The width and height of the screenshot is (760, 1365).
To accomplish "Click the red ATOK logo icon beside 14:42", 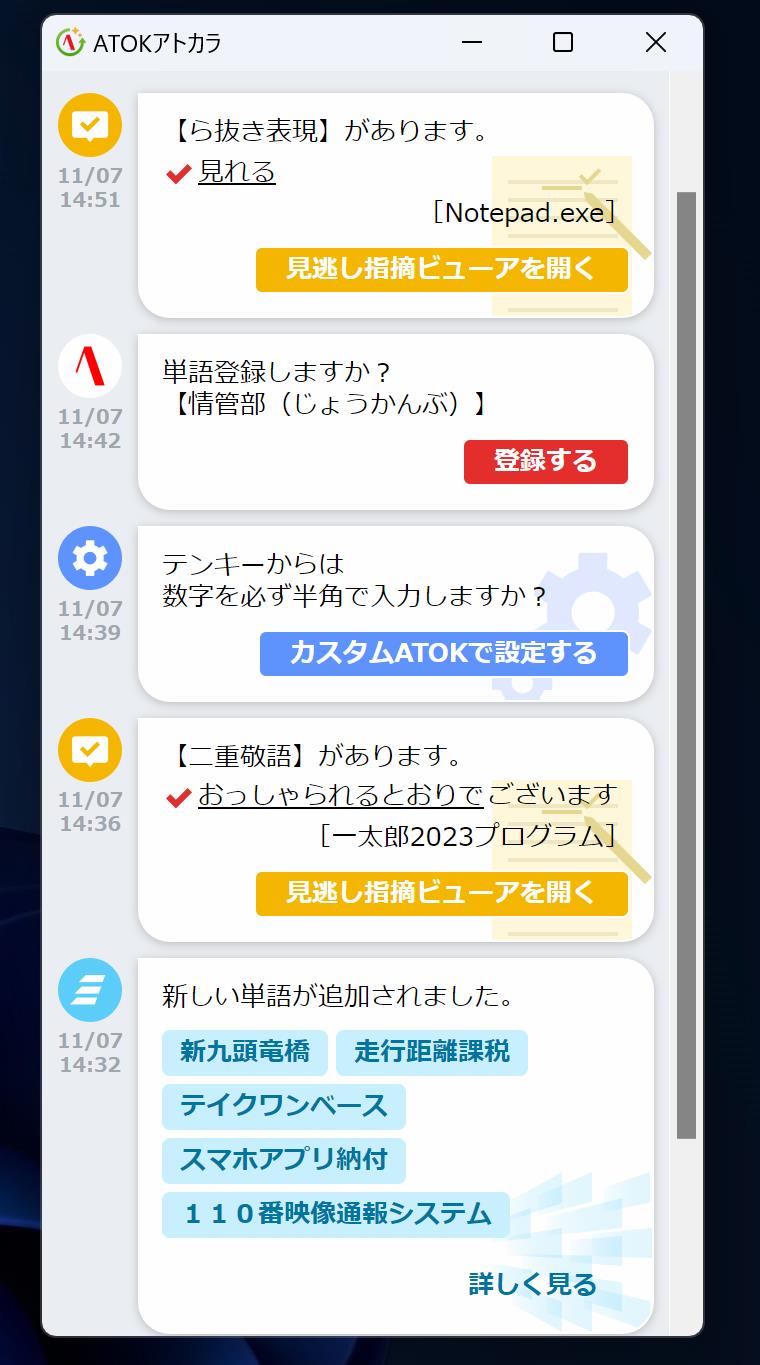I will 89,365.
